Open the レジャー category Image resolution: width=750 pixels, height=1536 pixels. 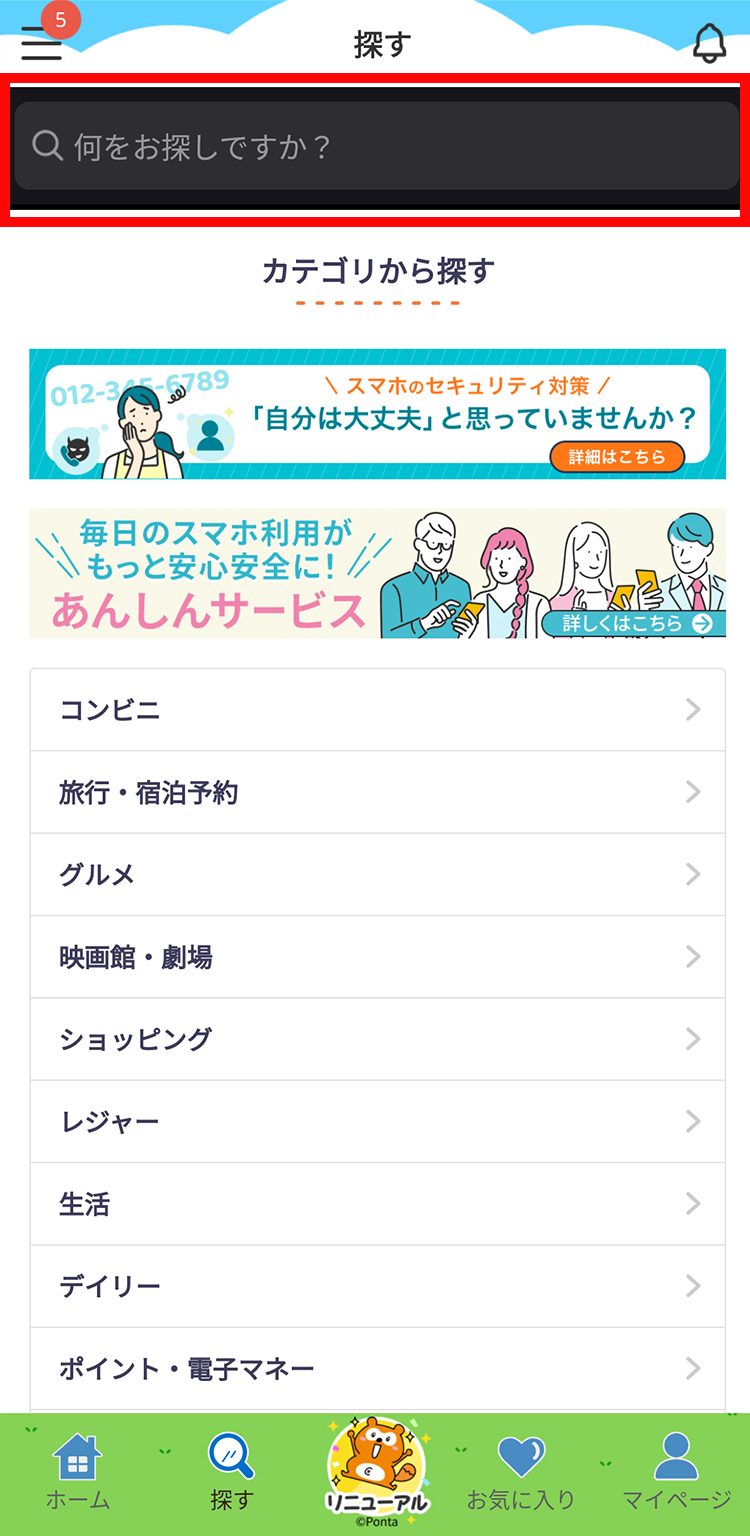(x=377, y=1121)
